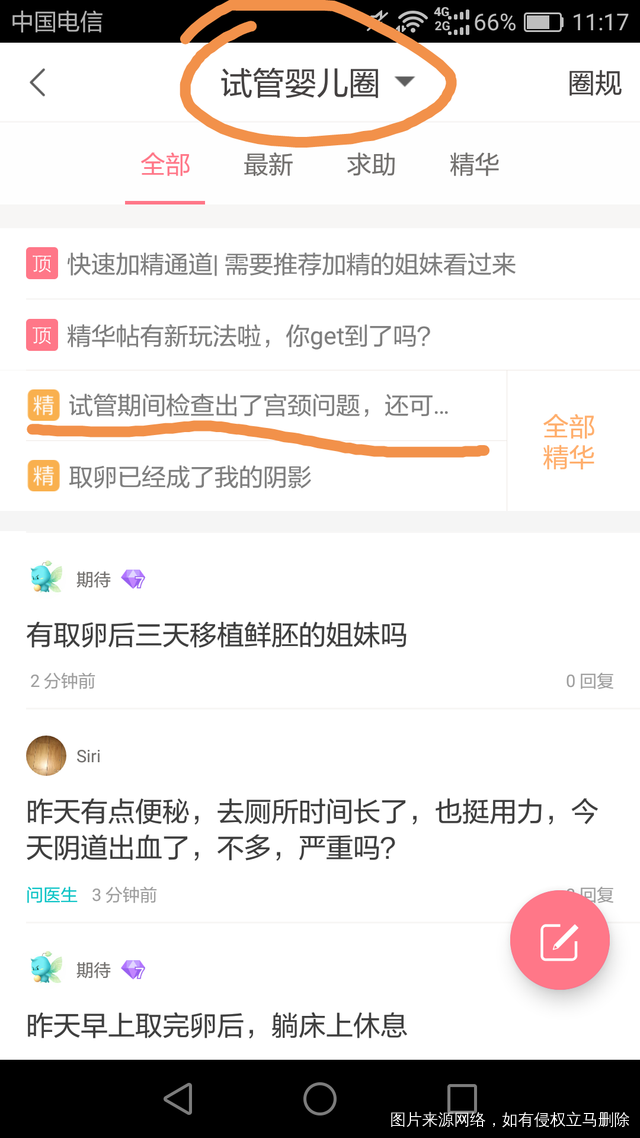Go to the system home screen
The width and height of the screenshot is (640, 1138).
tap(320, 1099)
